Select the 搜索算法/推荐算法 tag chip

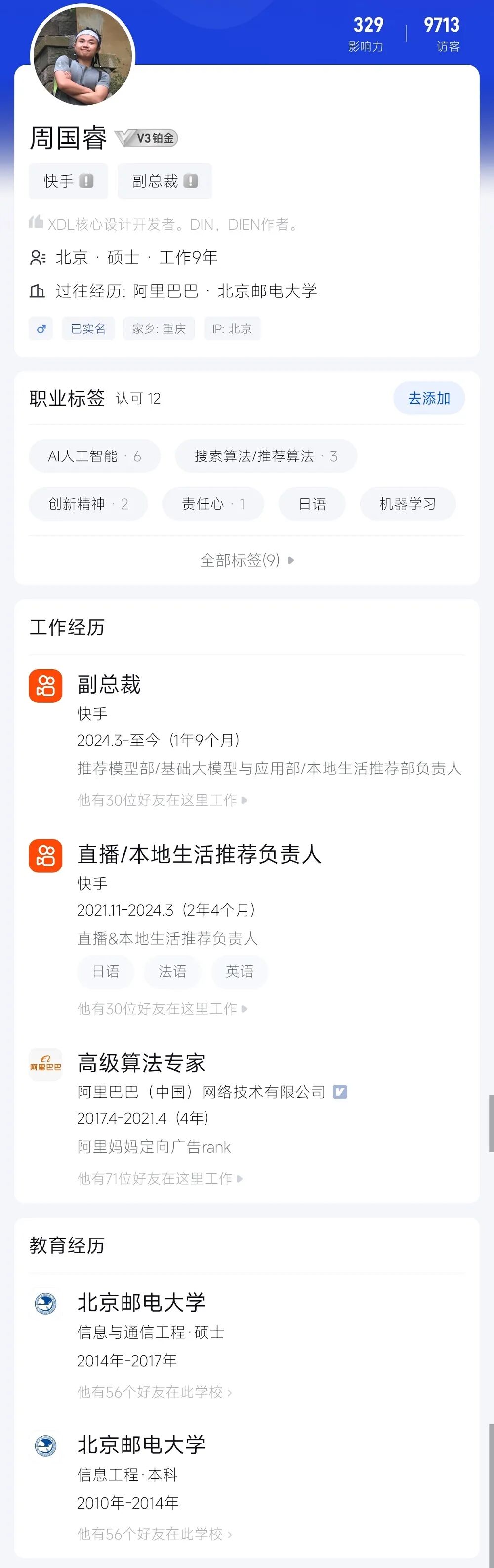265,456
